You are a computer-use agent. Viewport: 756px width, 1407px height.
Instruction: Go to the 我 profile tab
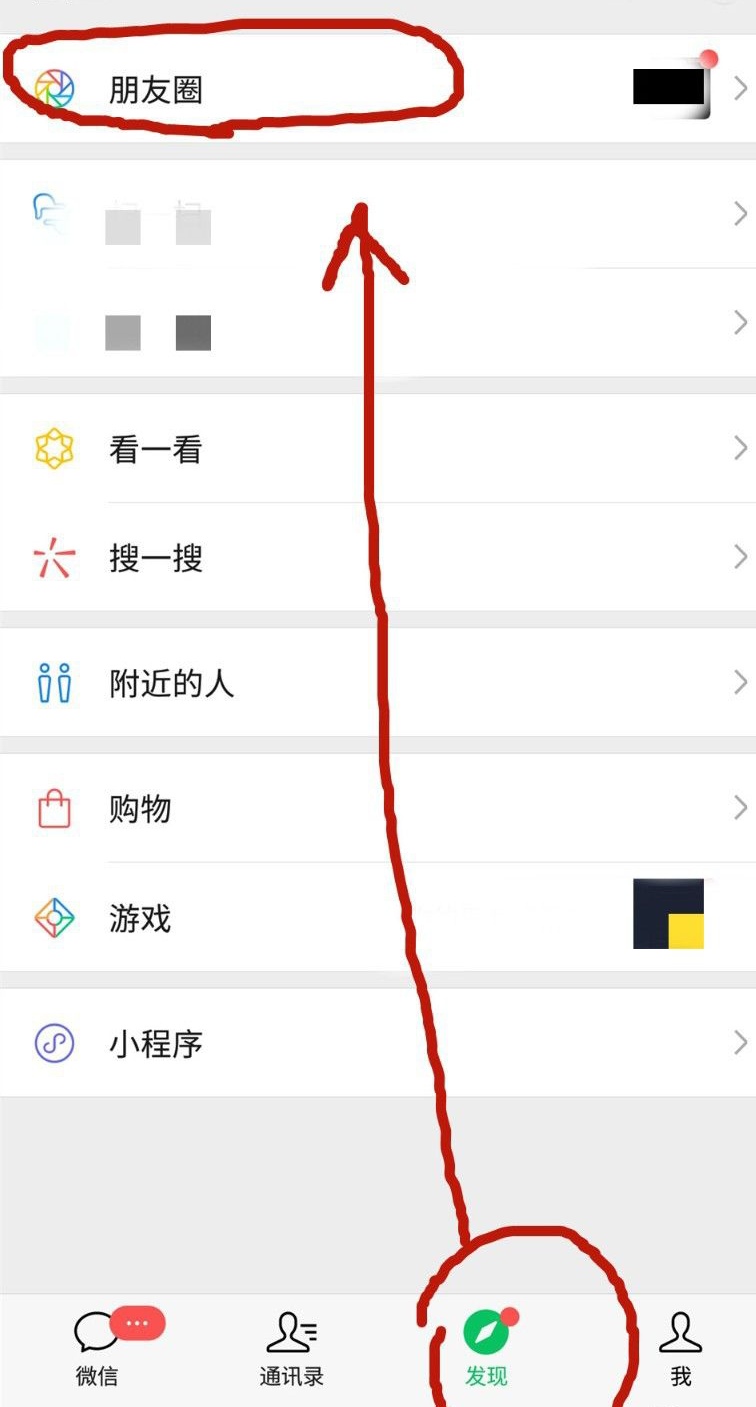680,1349
